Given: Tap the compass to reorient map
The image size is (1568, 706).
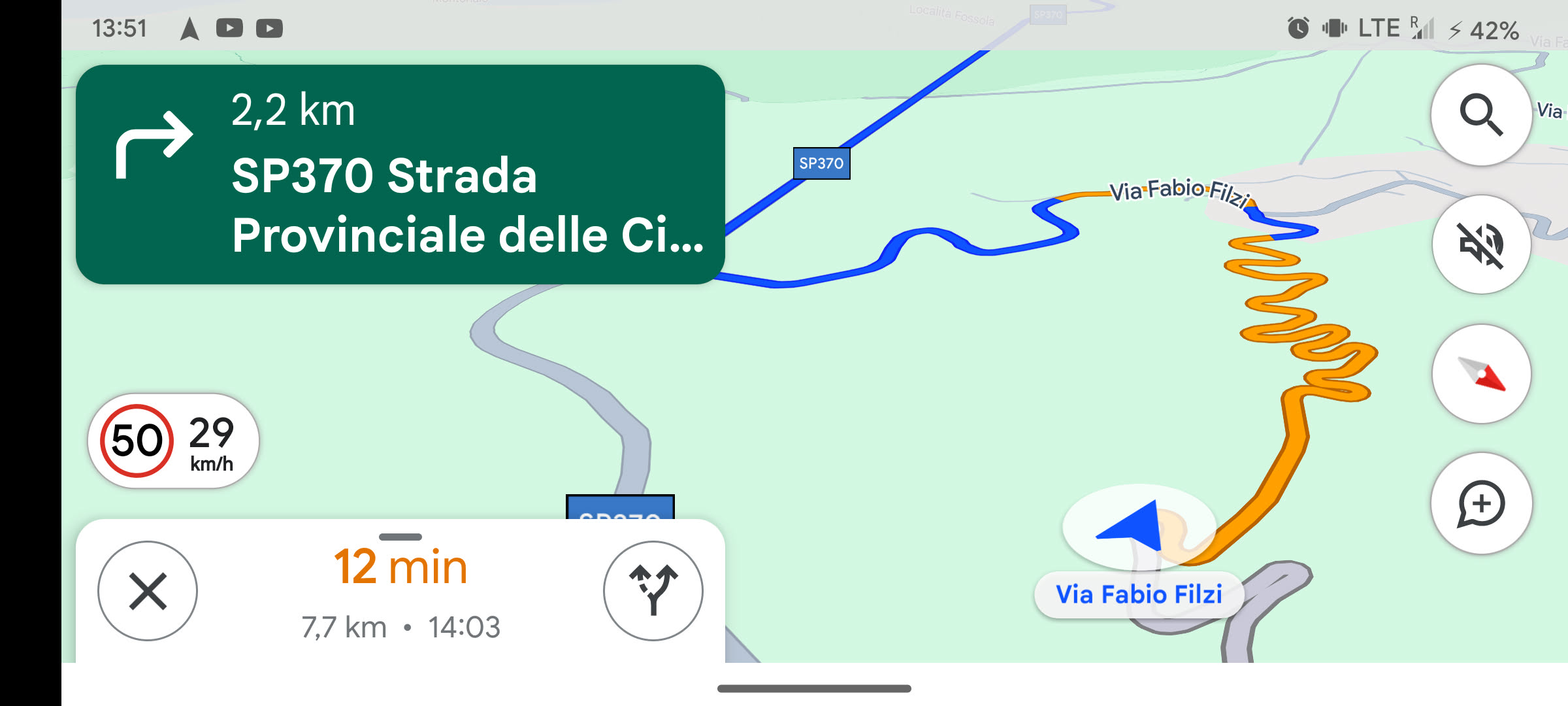Looking at the screenshot, I should pos(1481,374).
